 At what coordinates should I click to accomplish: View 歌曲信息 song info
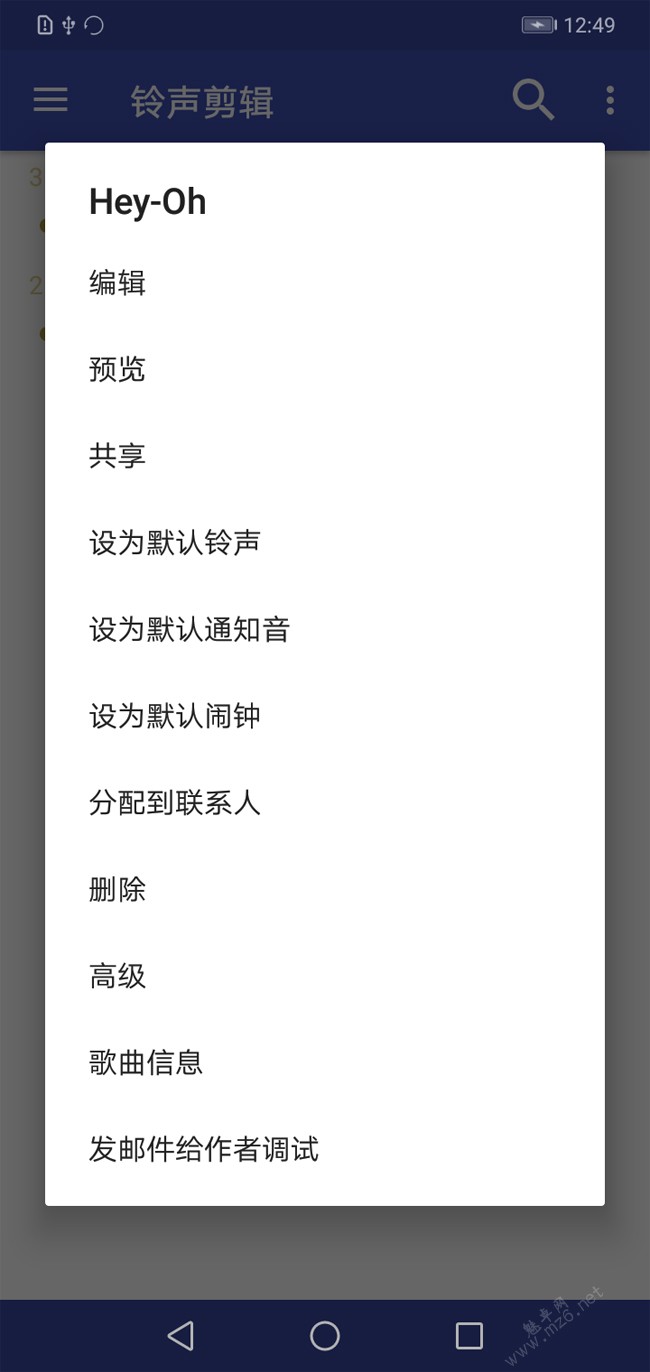click(324, 1063)
